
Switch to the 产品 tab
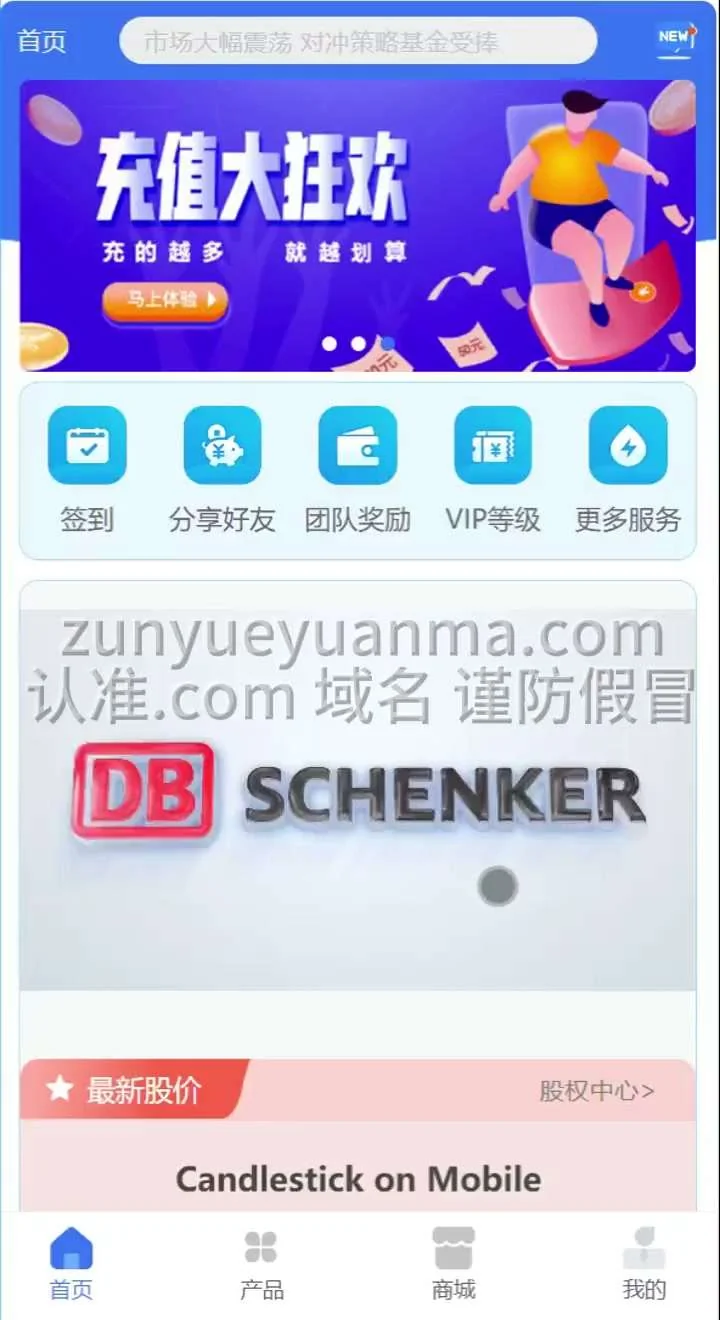point(261,1264)
